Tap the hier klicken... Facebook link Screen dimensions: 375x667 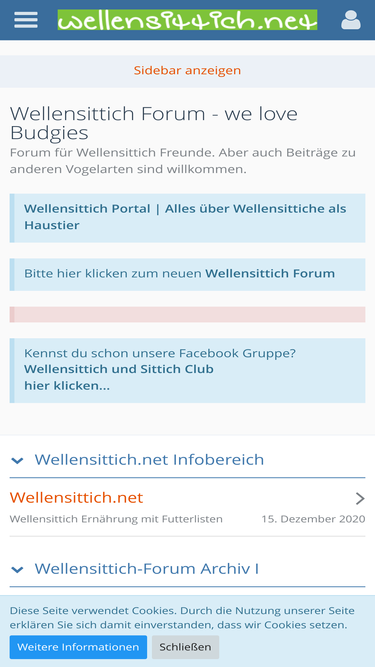pyautogui.click(x=67, y=386)
